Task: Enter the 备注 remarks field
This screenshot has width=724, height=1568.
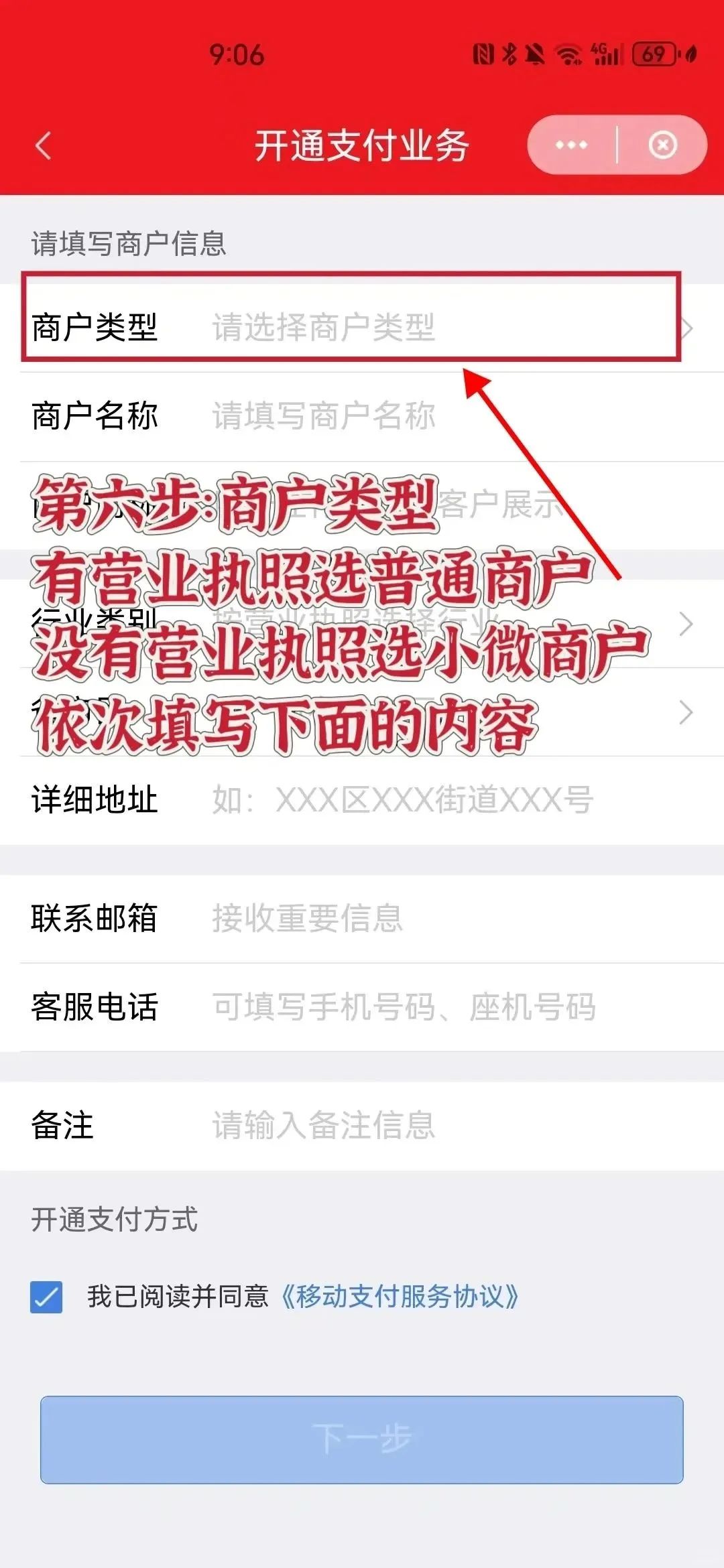Action: (402, 1125)
